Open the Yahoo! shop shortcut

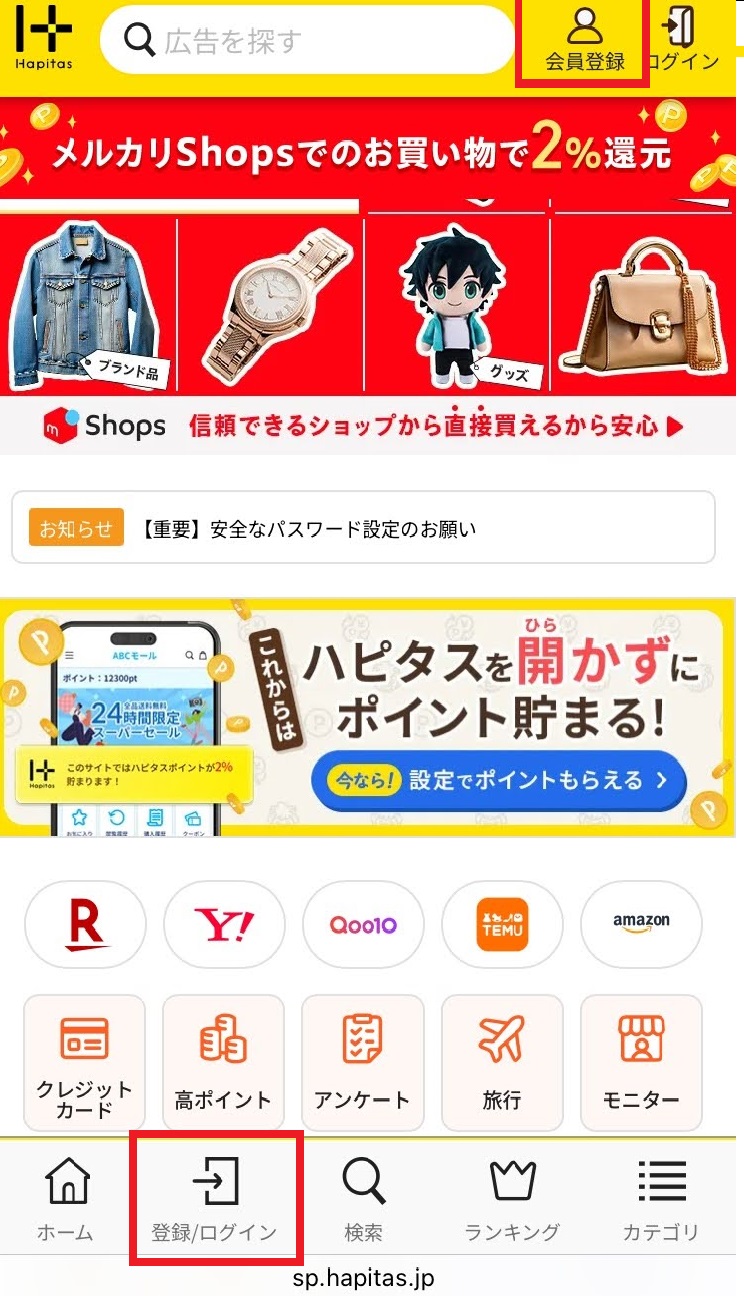pos(224,924)
